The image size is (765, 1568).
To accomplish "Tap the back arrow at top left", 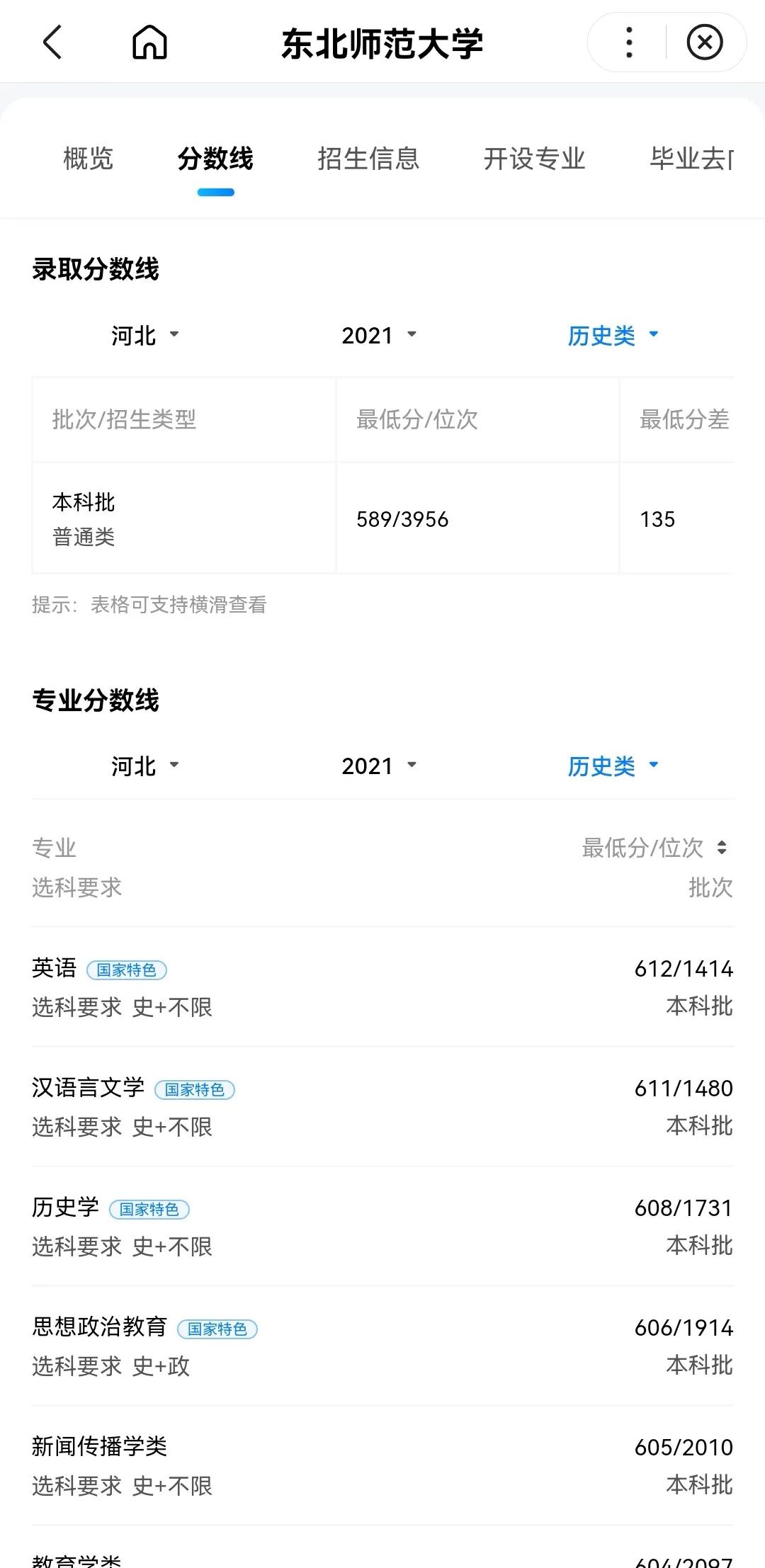I will tap(51, 42).
